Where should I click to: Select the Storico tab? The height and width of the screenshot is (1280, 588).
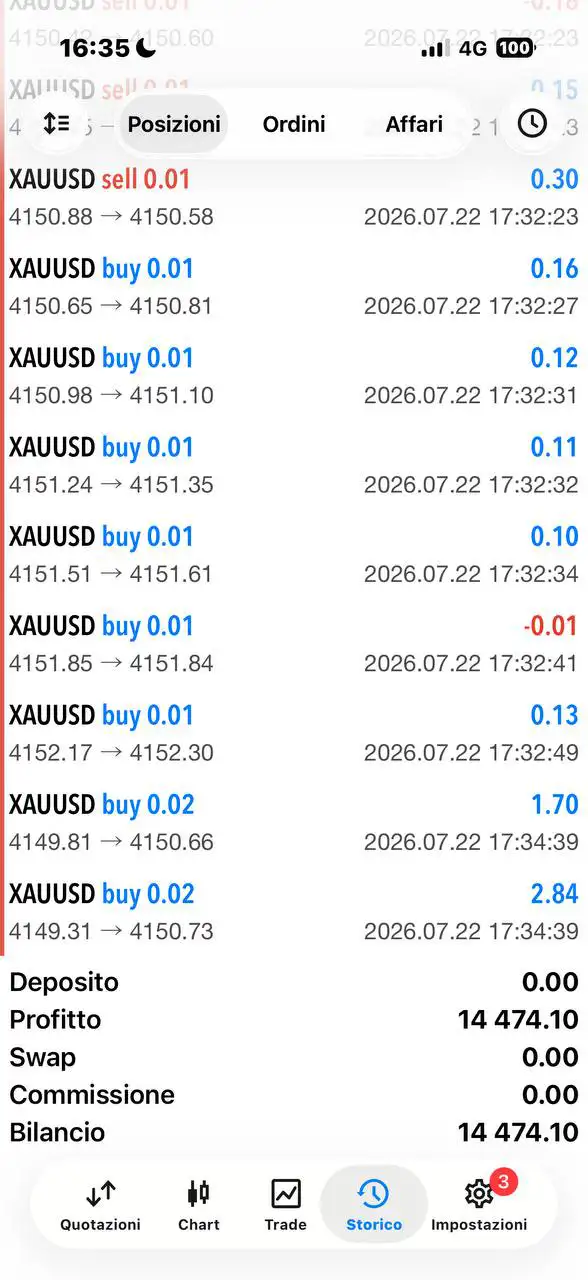pos(374,1205)
